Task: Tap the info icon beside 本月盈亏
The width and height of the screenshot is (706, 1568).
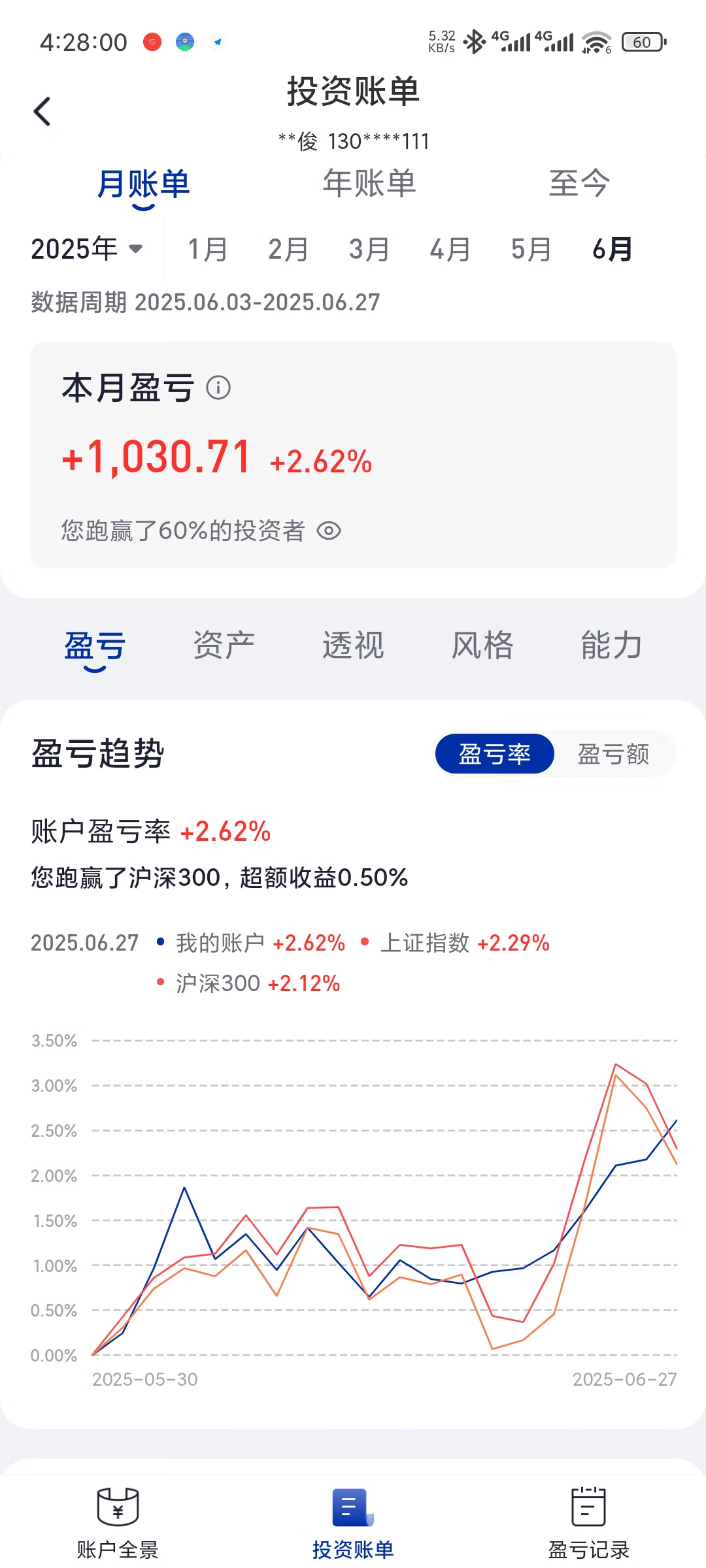Action: [x=218, y=387]
